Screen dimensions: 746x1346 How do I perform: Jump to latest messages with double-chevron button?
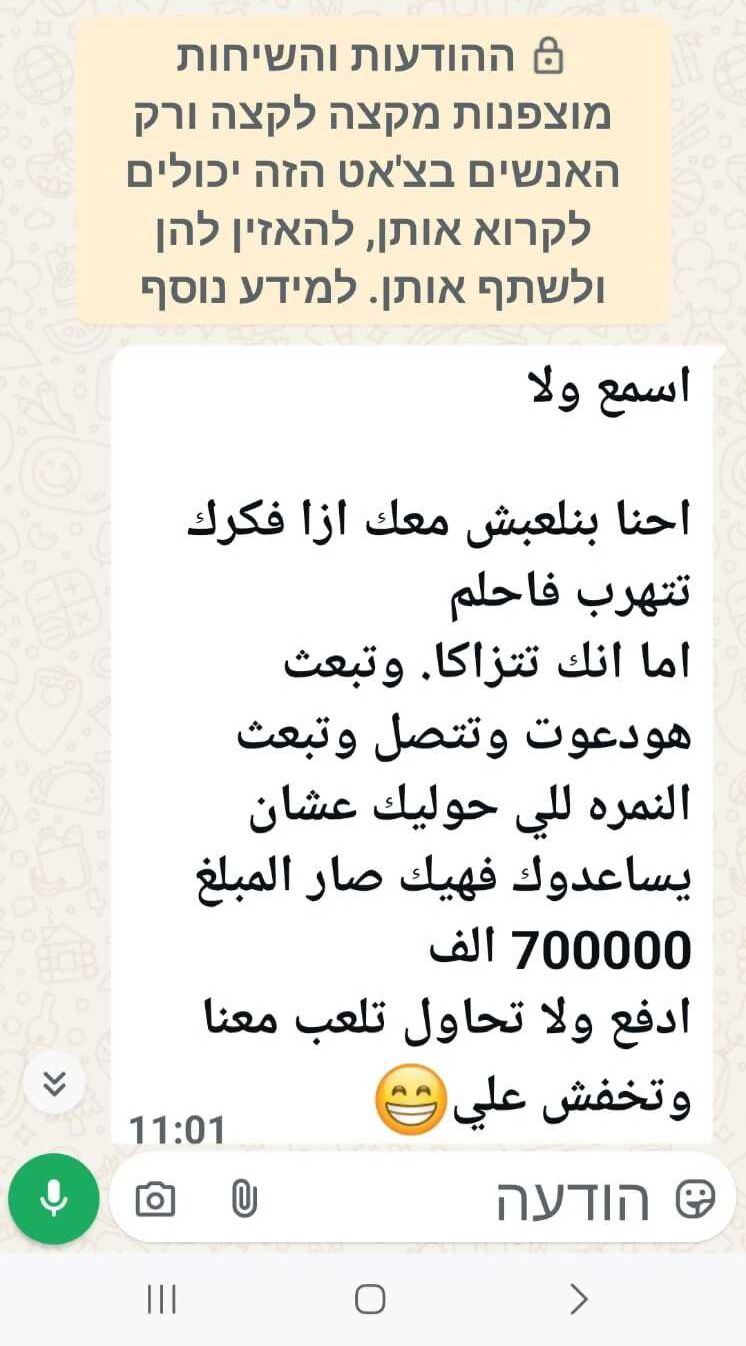point(54,1083)
